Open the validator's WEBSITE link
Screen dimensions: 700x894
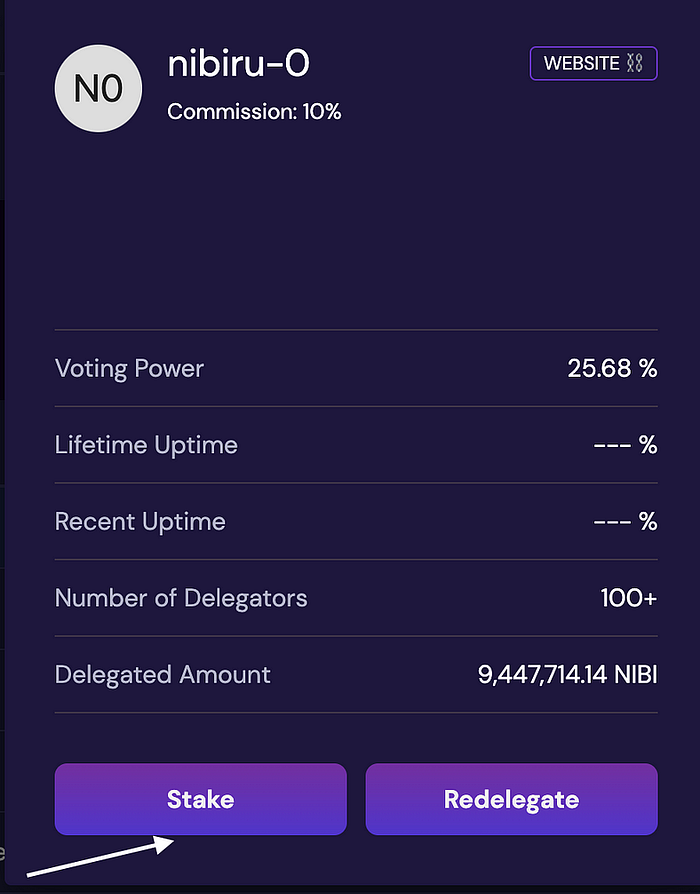click(593, 63)
